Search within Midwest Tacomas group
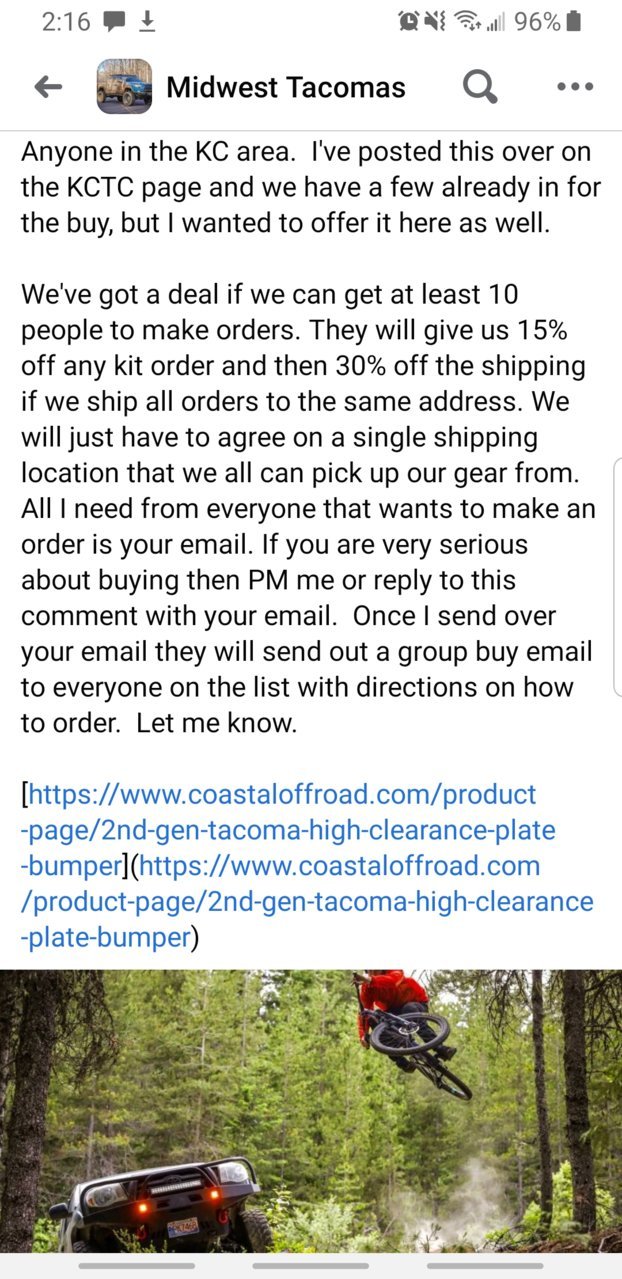The height and width of the screenshot is (1279, 622). point(480,88)
